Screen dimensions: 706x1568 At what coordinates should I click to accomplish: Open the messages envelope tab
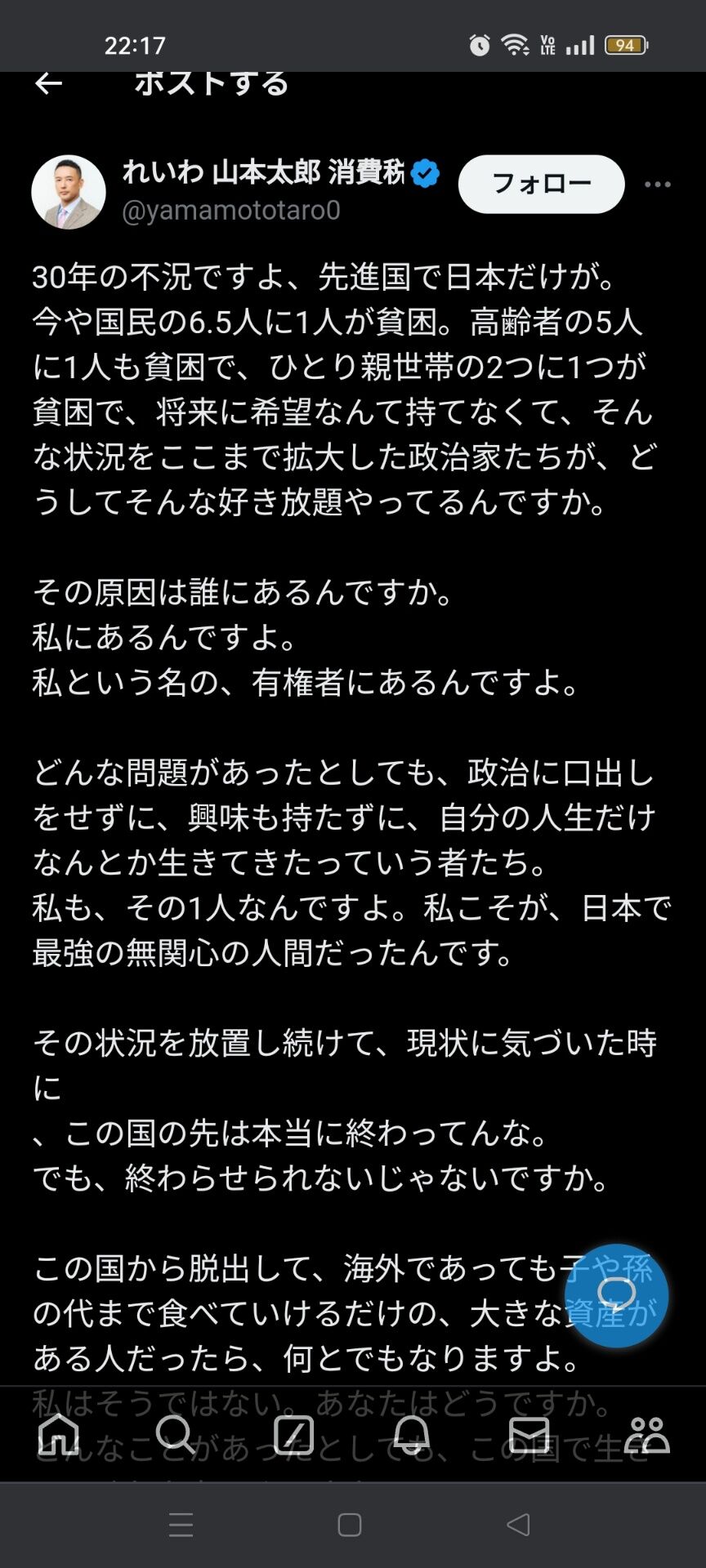coord(529,1435)
